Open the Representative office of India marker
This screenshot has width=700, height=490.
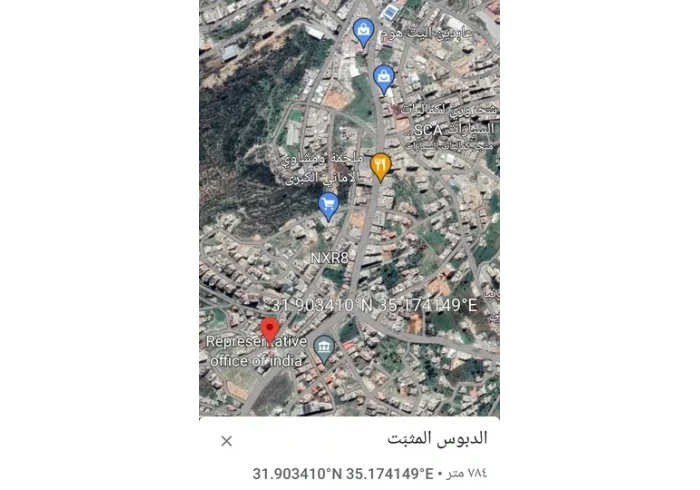tap(323, 347)
